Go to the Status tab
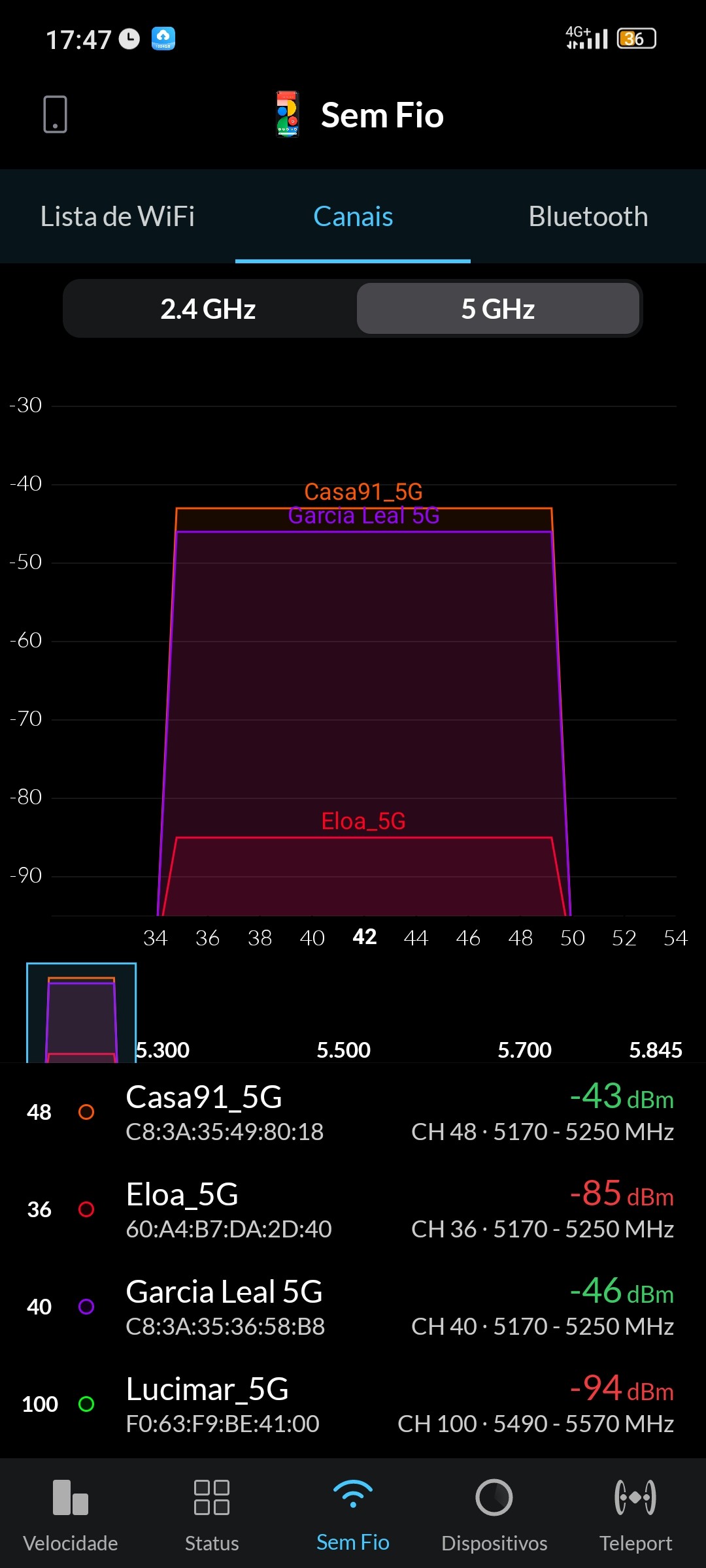The image size is (706, 1568). [x=212, y=1514]
